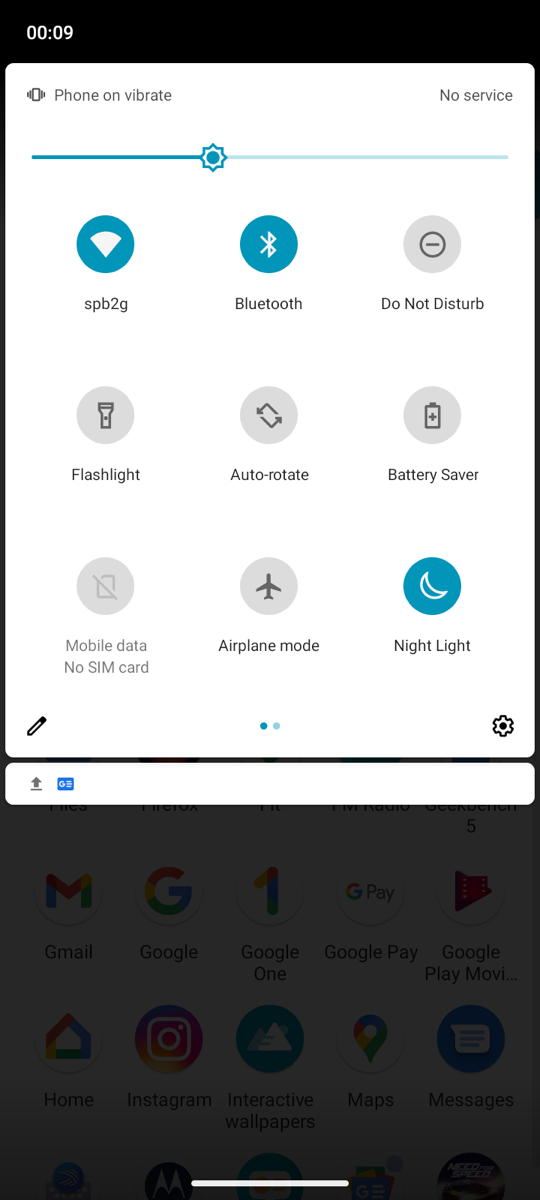Switch on Airplane mode

pos(268,586)
